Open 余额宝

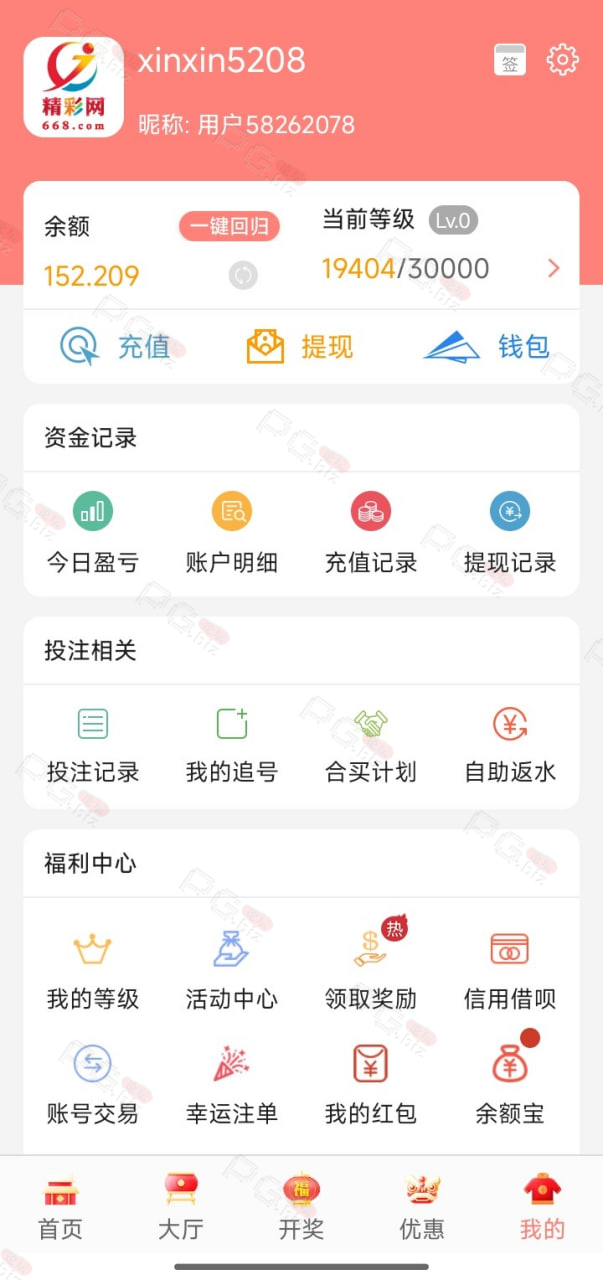(510, 1084)
